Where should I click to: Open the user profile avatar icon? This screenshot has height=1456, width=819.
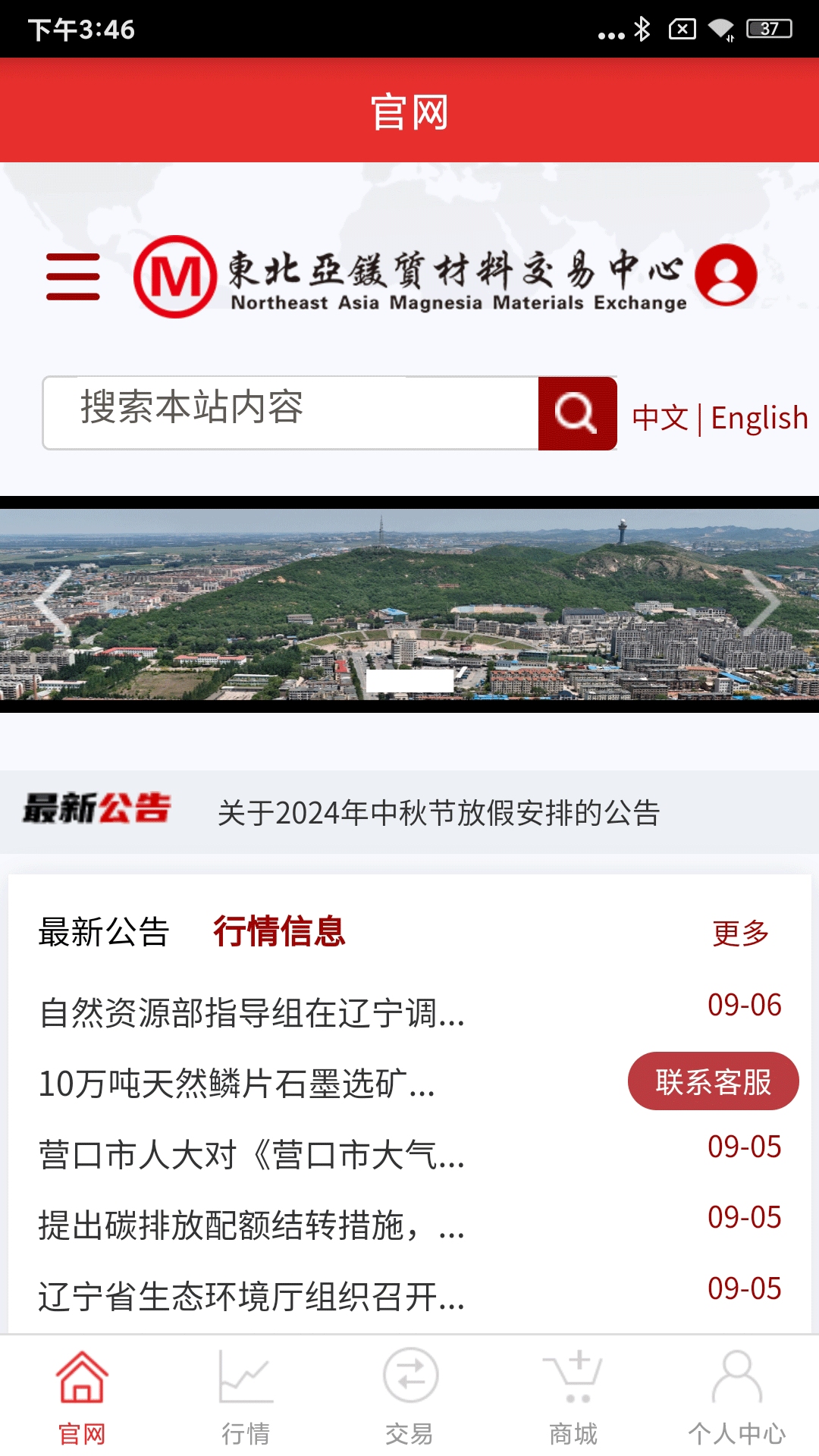pyautogui.click(x=726, y=275)
